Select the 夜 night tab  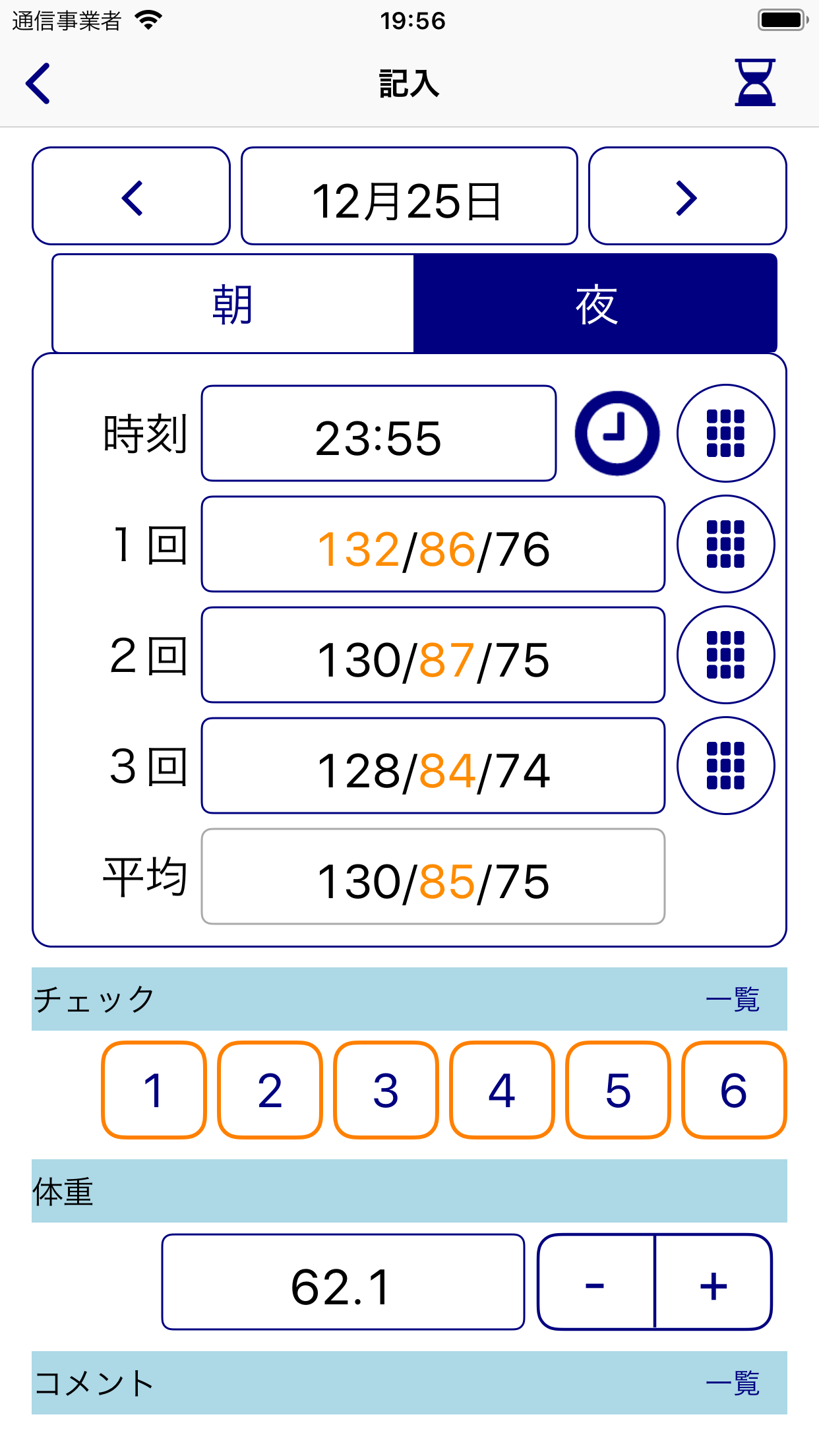click(595, 304)
